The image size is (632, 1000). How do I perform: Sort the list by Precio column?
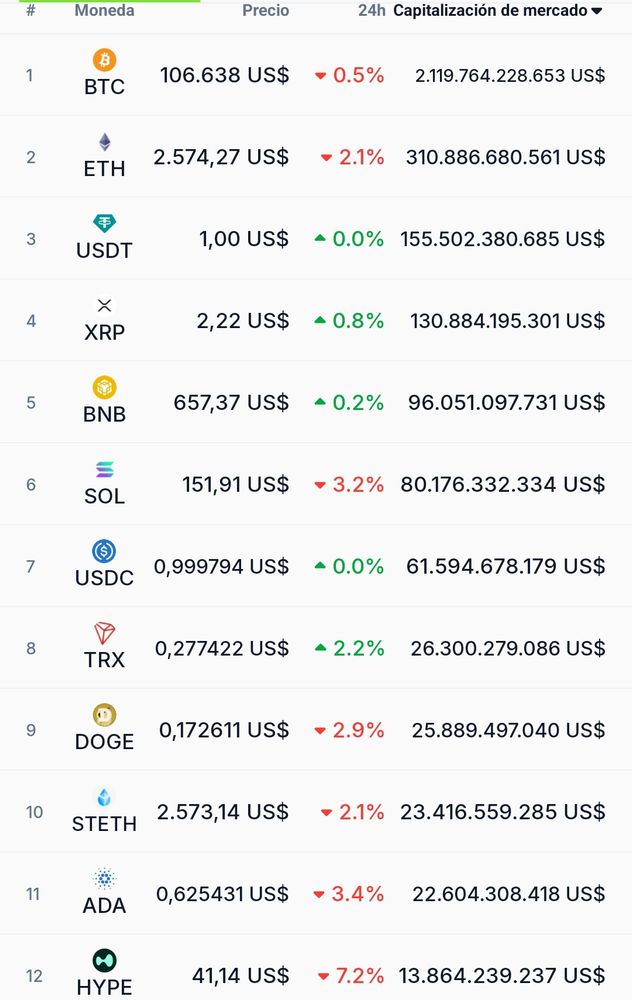click(265, 11)
